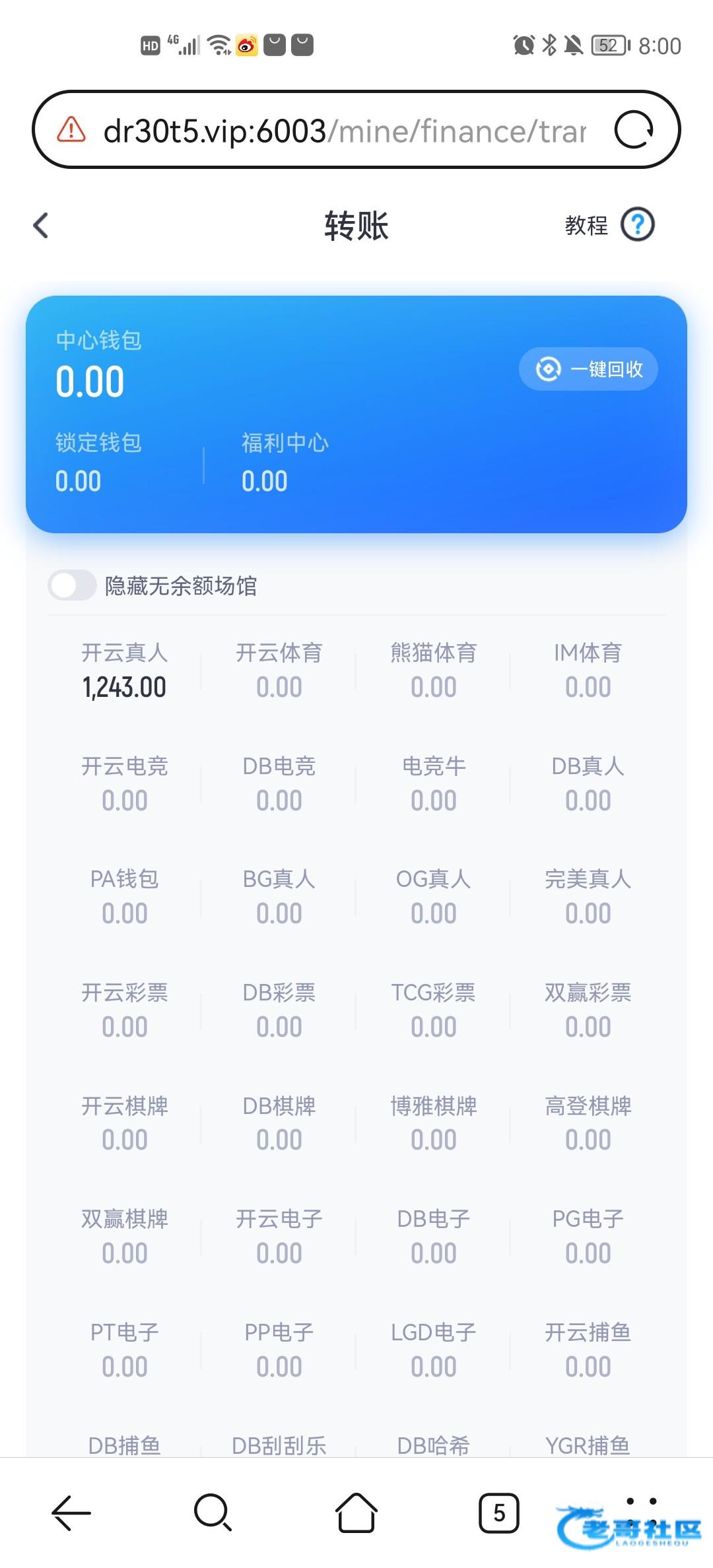Edit the browser URL address field

point(343,131)
